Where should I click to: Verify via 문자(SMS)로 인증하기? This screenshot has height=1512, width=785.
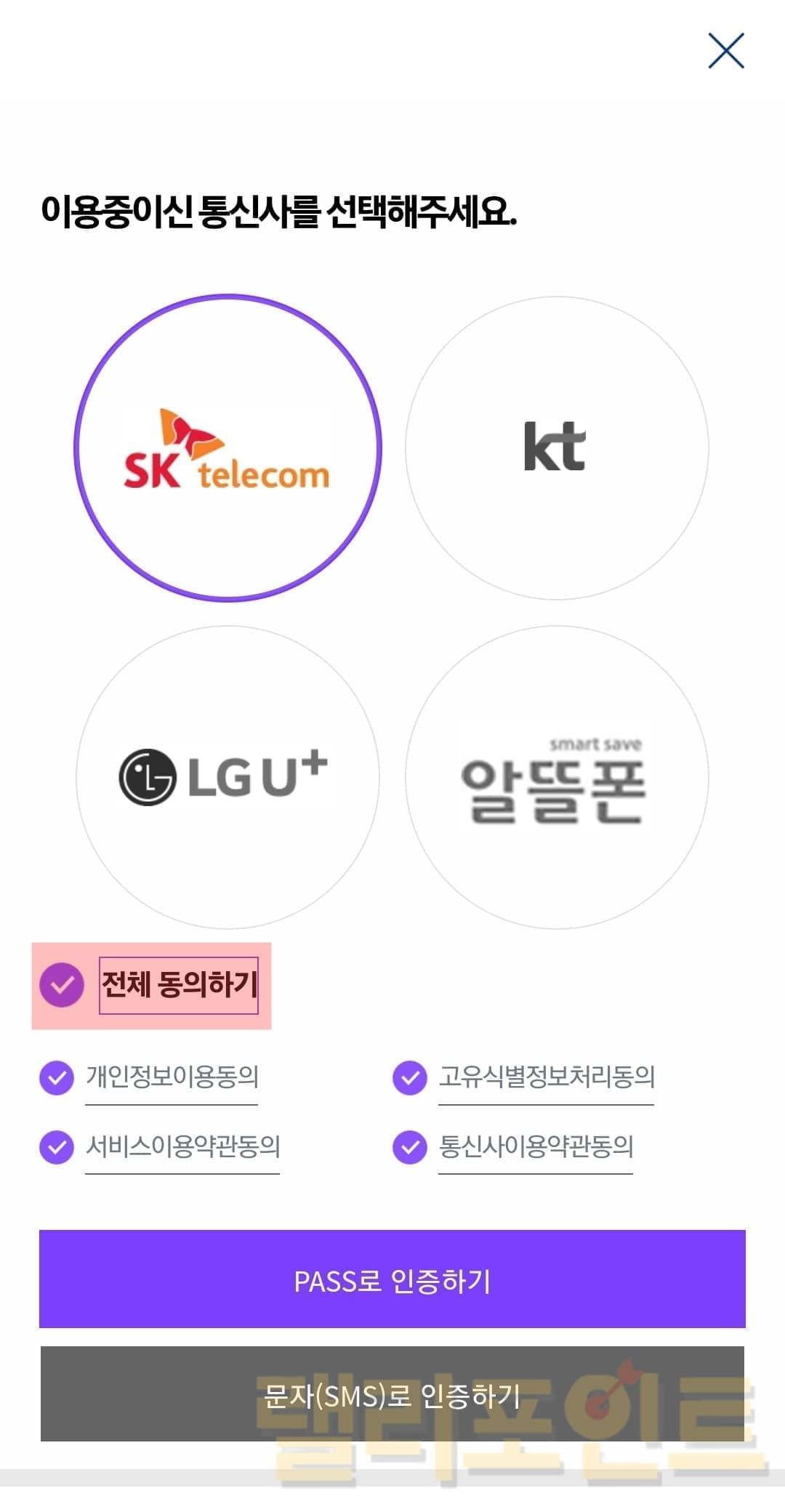point(392,1394)
